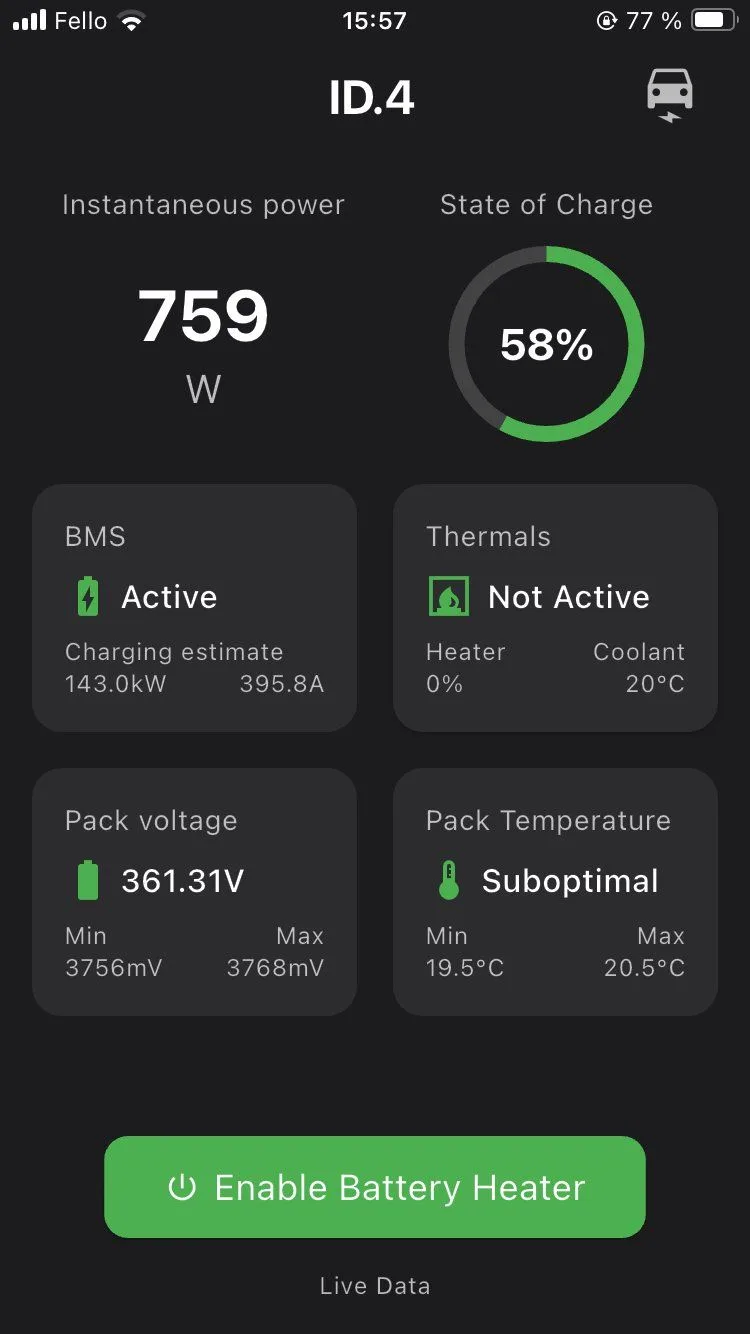Viewport: 750px width, 1334px height.
Task: Open the BMS card
Action: click(x=195, y=609)
